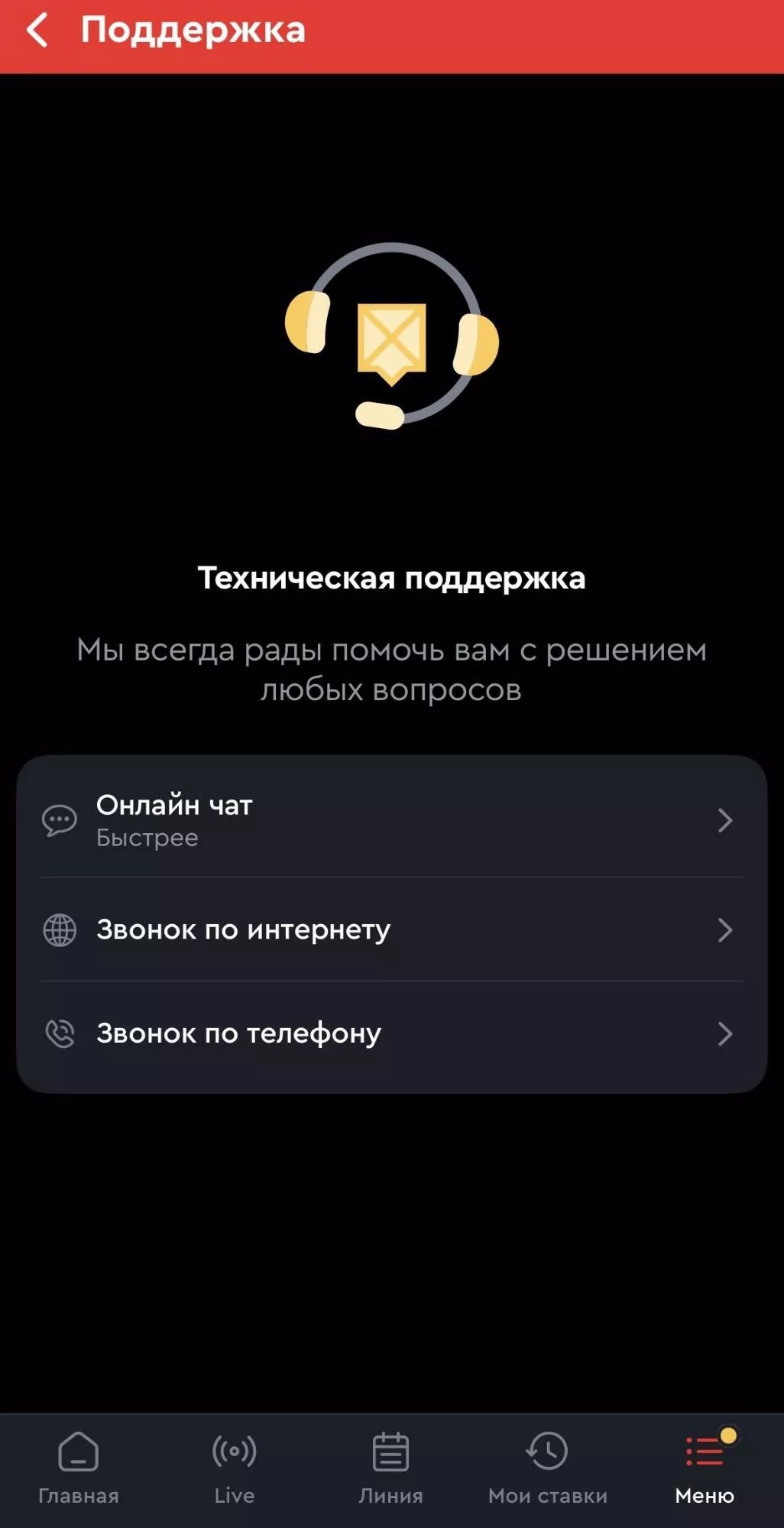Select the Быстрее label under Онлайн чат
The height and width of the screenshot is (1528, 784).
tap(146, 837)
